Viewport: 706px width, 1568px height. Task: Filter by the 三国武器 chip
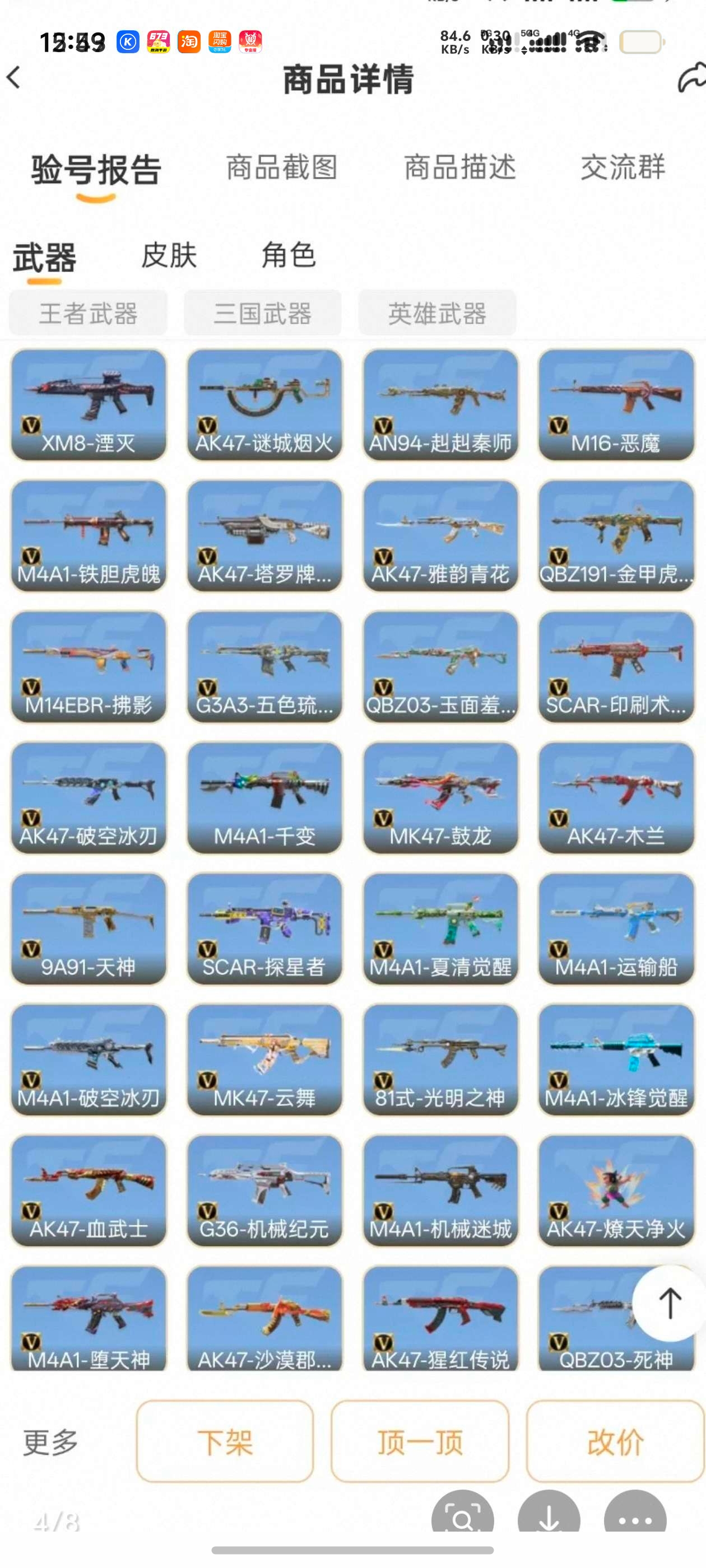click(x=263, y=313)
